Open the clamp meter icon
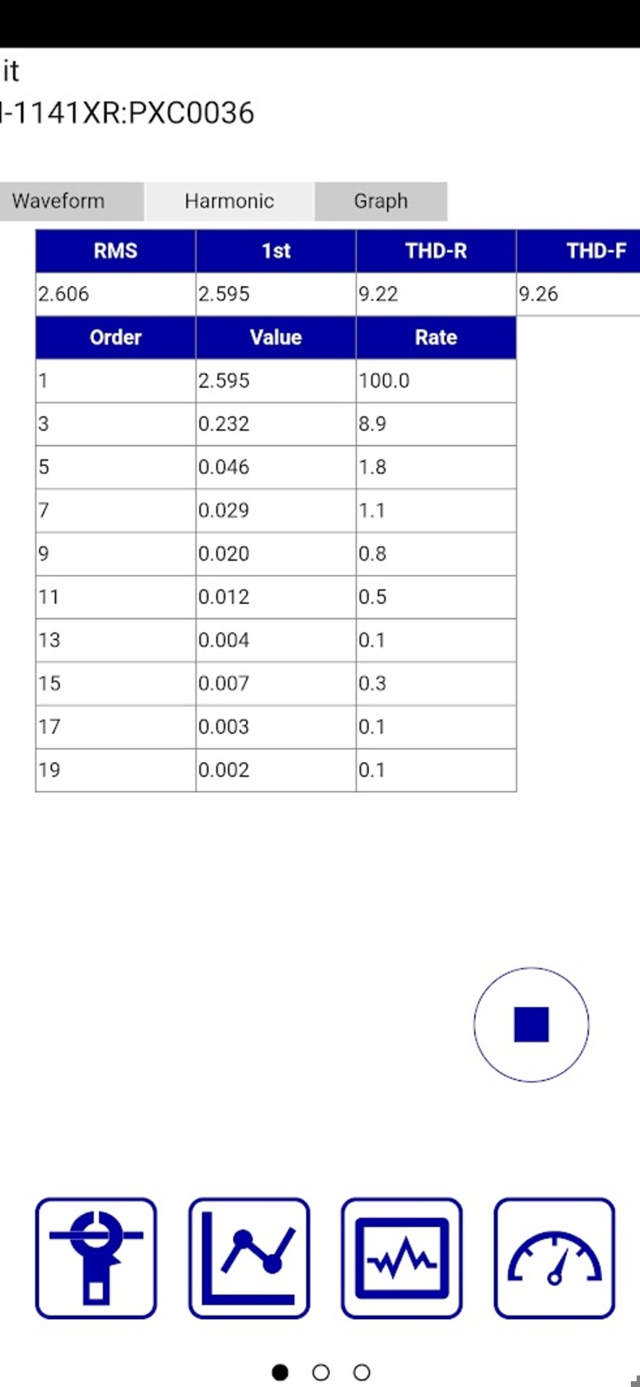The height and width of the screenshot is (1387, 640). click(x=96, y=1258)
